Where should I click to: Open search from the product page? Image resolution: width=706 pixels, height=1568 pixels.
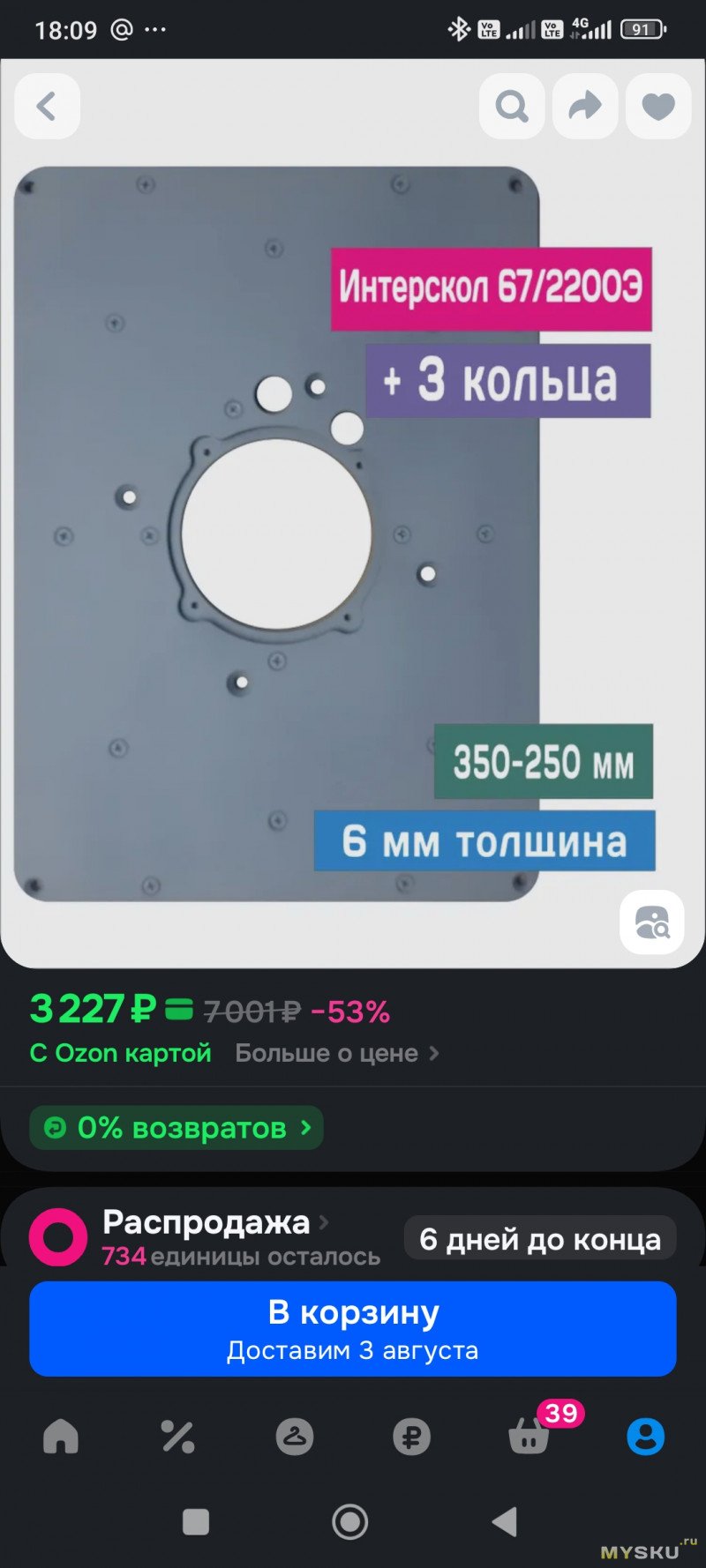(x=512, y=107)
